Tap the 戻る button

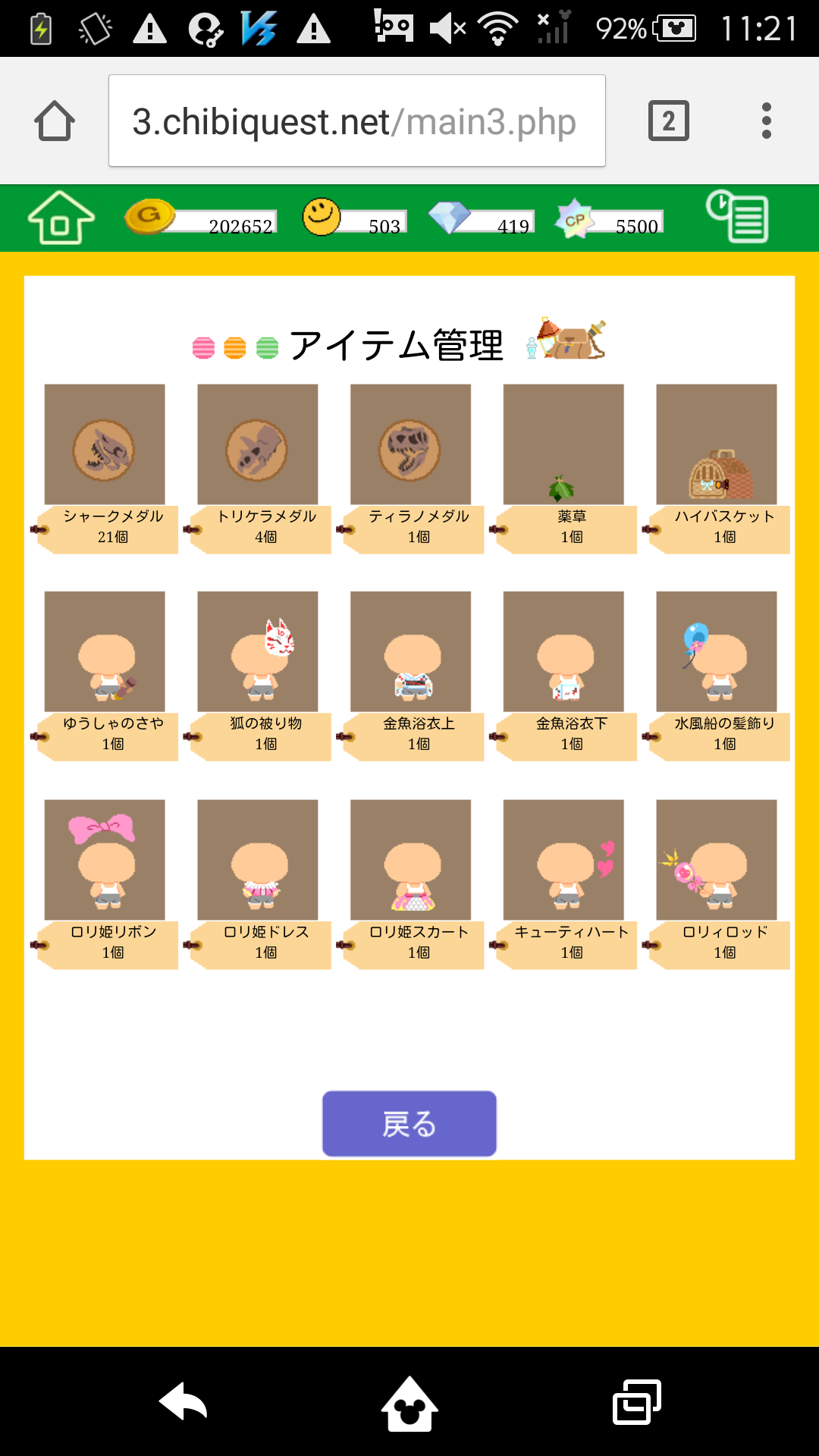(x=409, y=1124)
